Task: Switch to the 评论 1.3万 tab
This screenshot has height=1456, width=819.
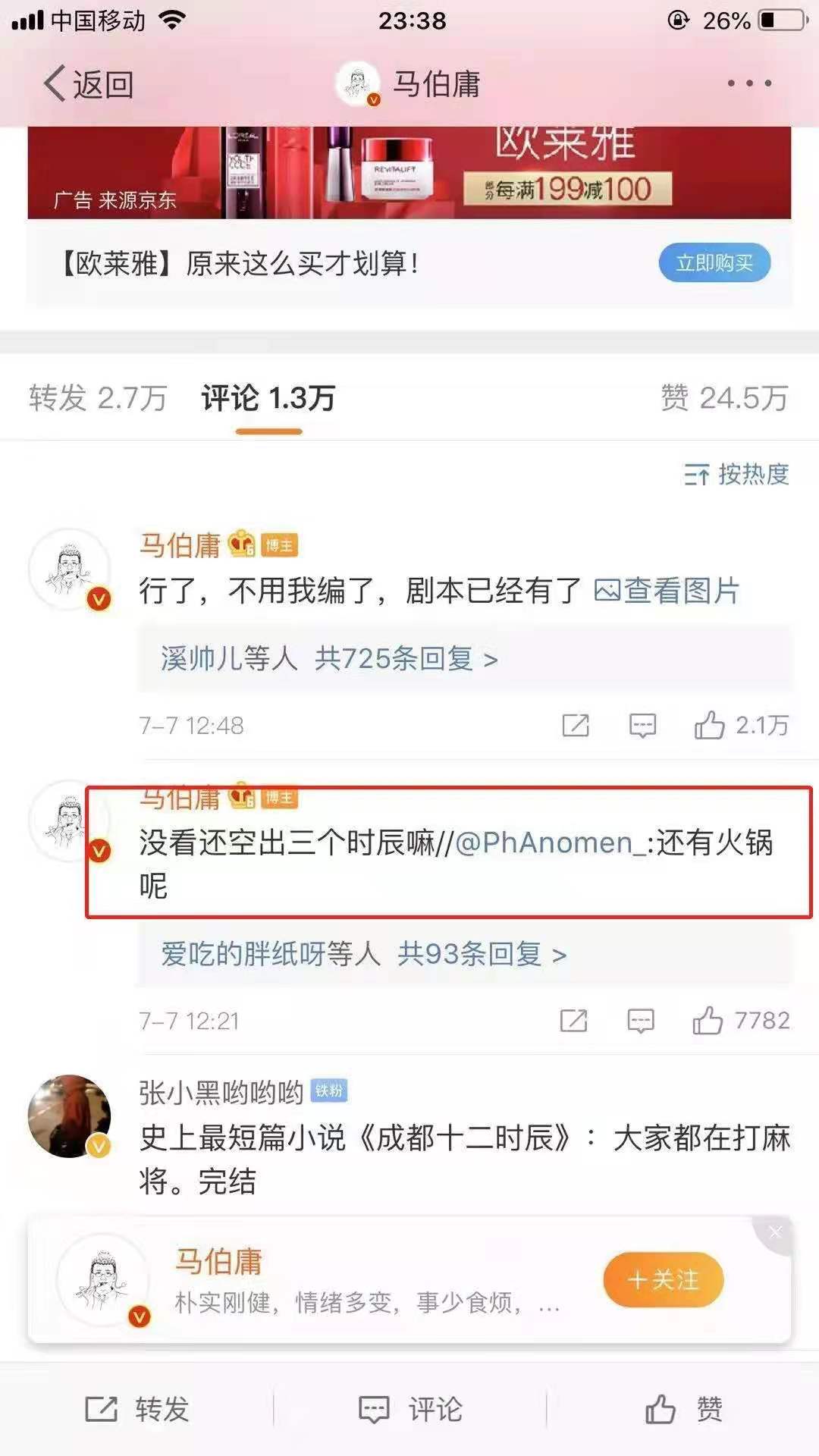Action: 268,398
